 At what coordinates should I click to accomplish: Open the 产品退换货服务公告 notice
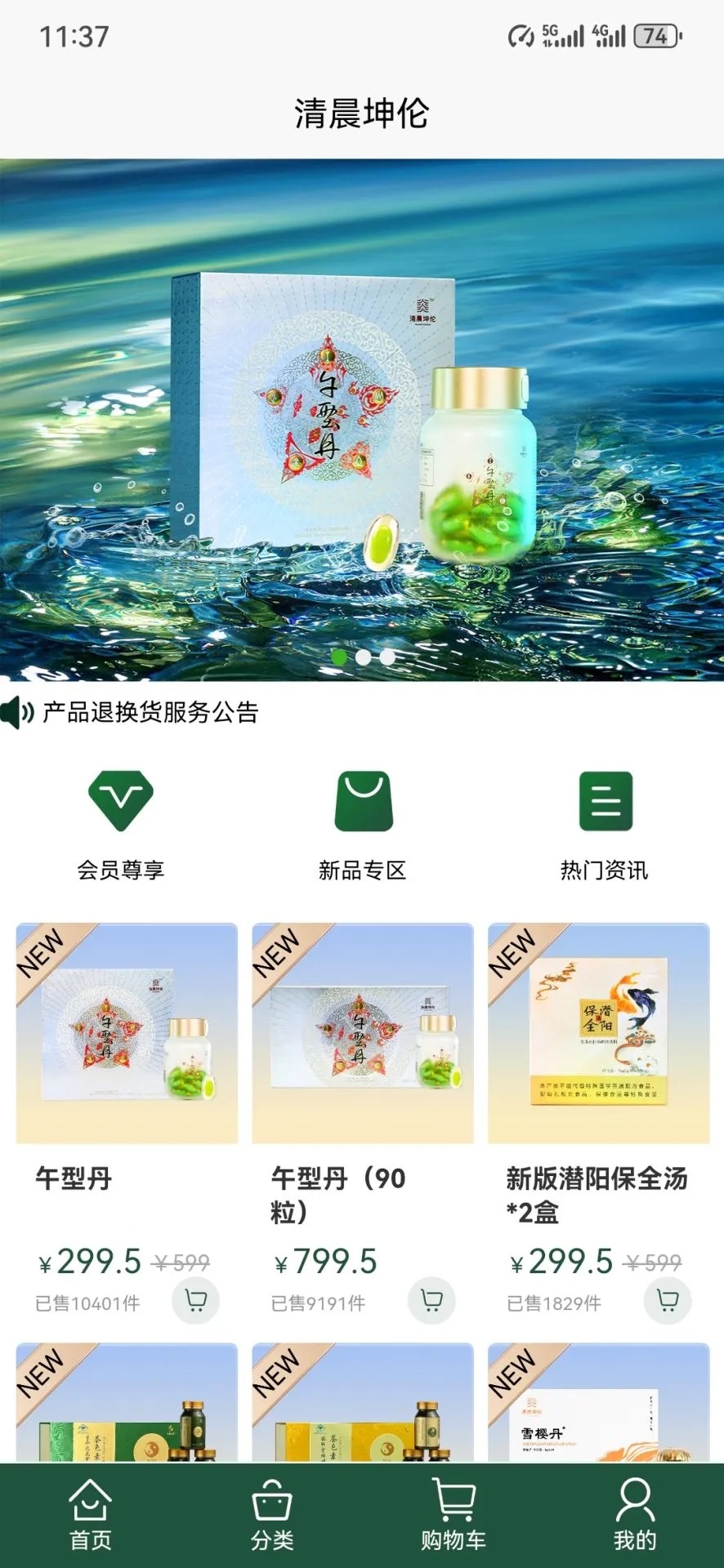click(150, 712)
